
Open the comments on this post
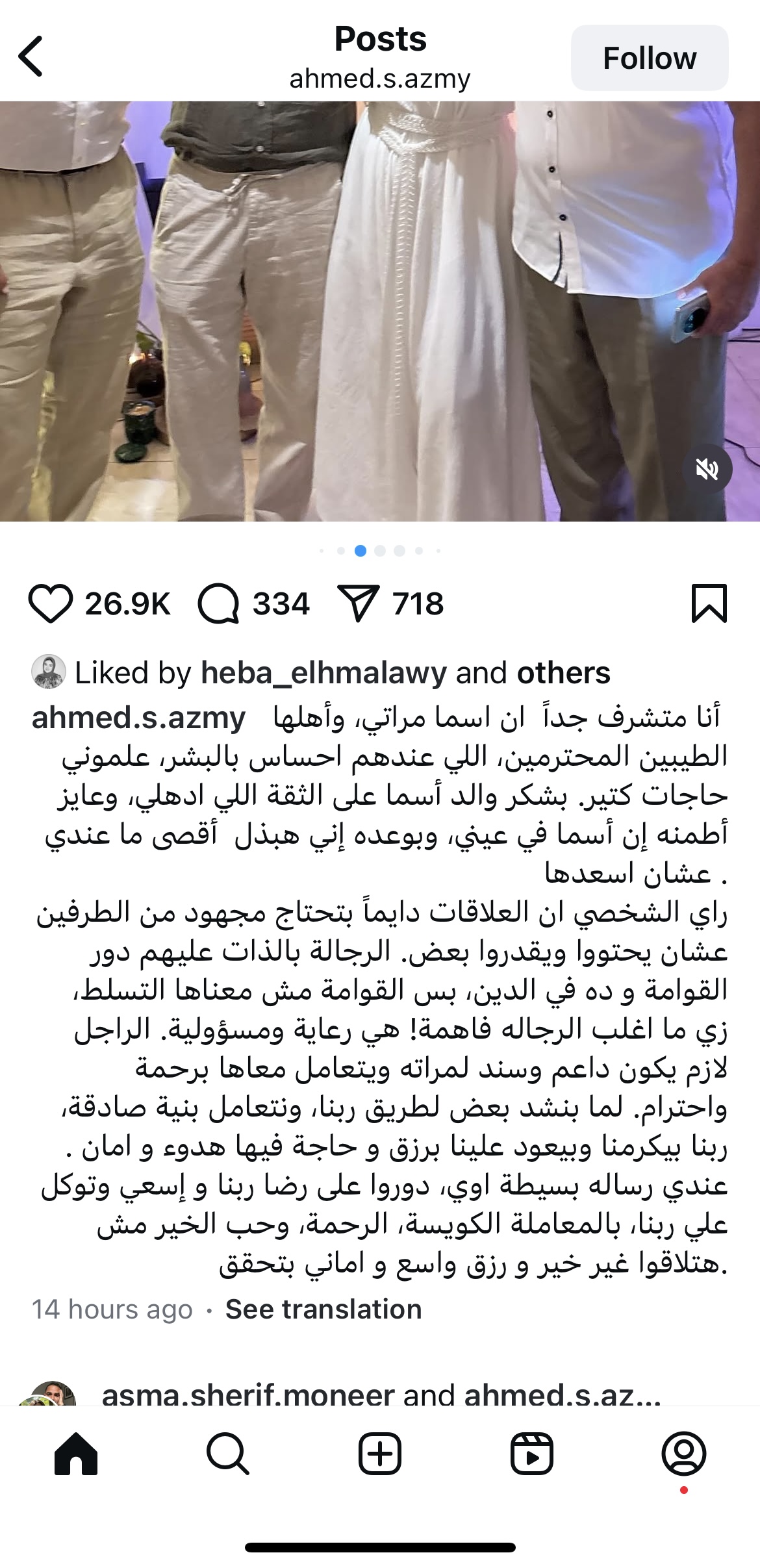click(x=218, y=604)
